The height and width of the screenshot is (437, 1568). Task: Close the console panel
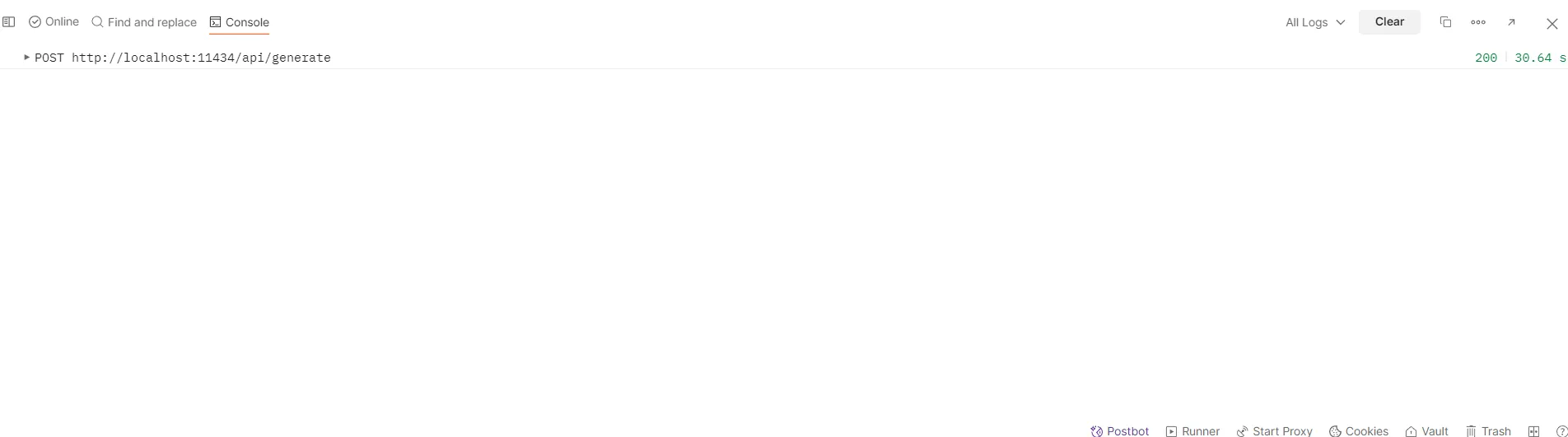1552,23
